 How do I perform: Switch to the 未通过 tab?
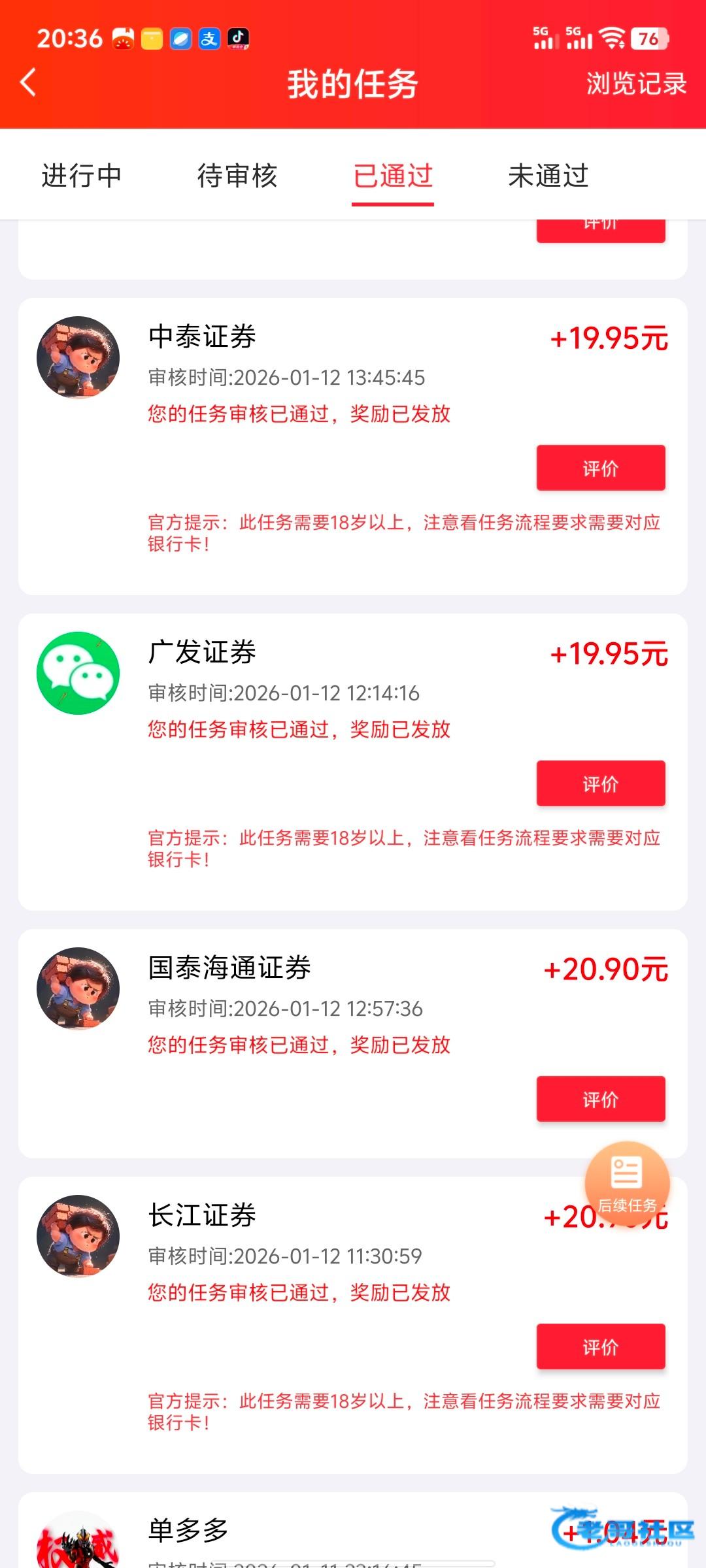click(548, 176)
